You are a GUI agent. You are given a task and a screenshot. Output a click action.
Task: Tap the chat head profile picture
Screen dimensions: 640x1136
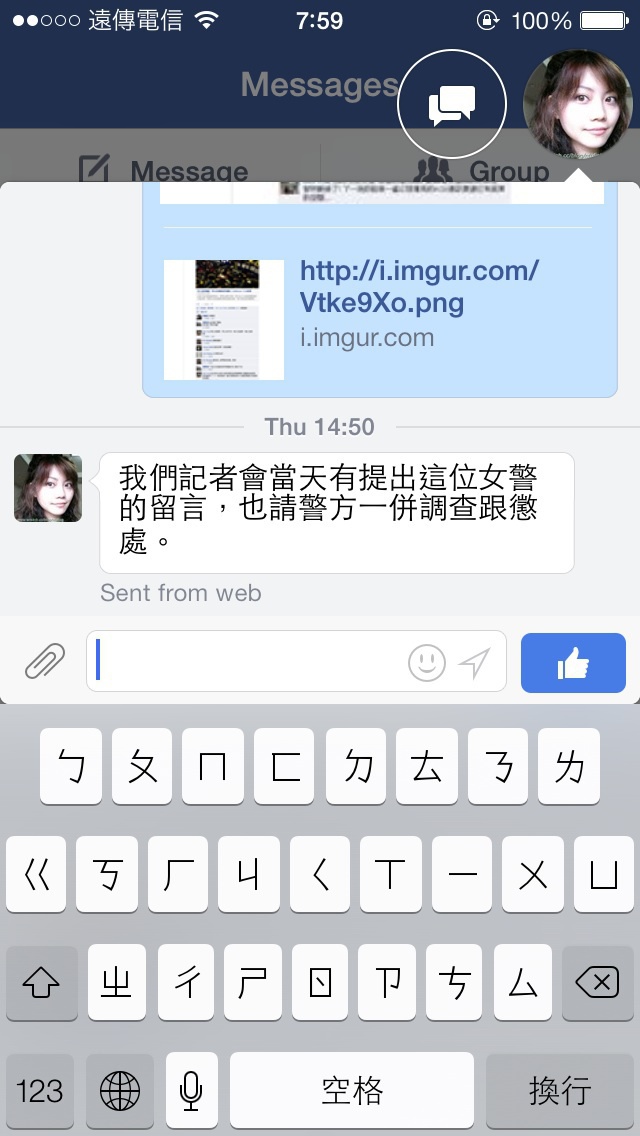pyautogui.click(x=577, y=104)
